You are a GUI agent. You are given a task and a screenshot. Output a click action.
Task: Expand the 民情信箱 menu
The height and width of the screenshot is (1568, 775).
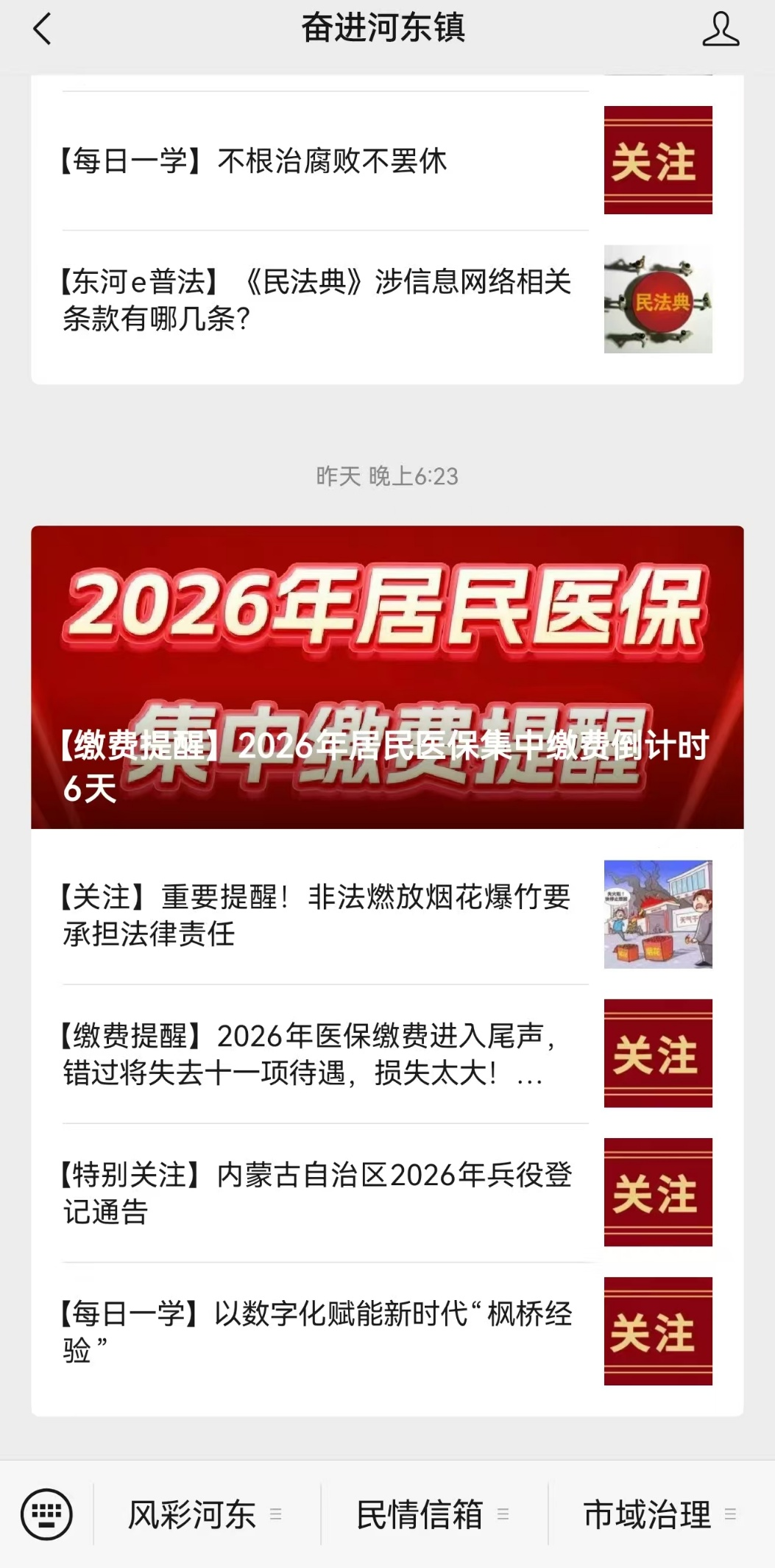point(433,1514)
